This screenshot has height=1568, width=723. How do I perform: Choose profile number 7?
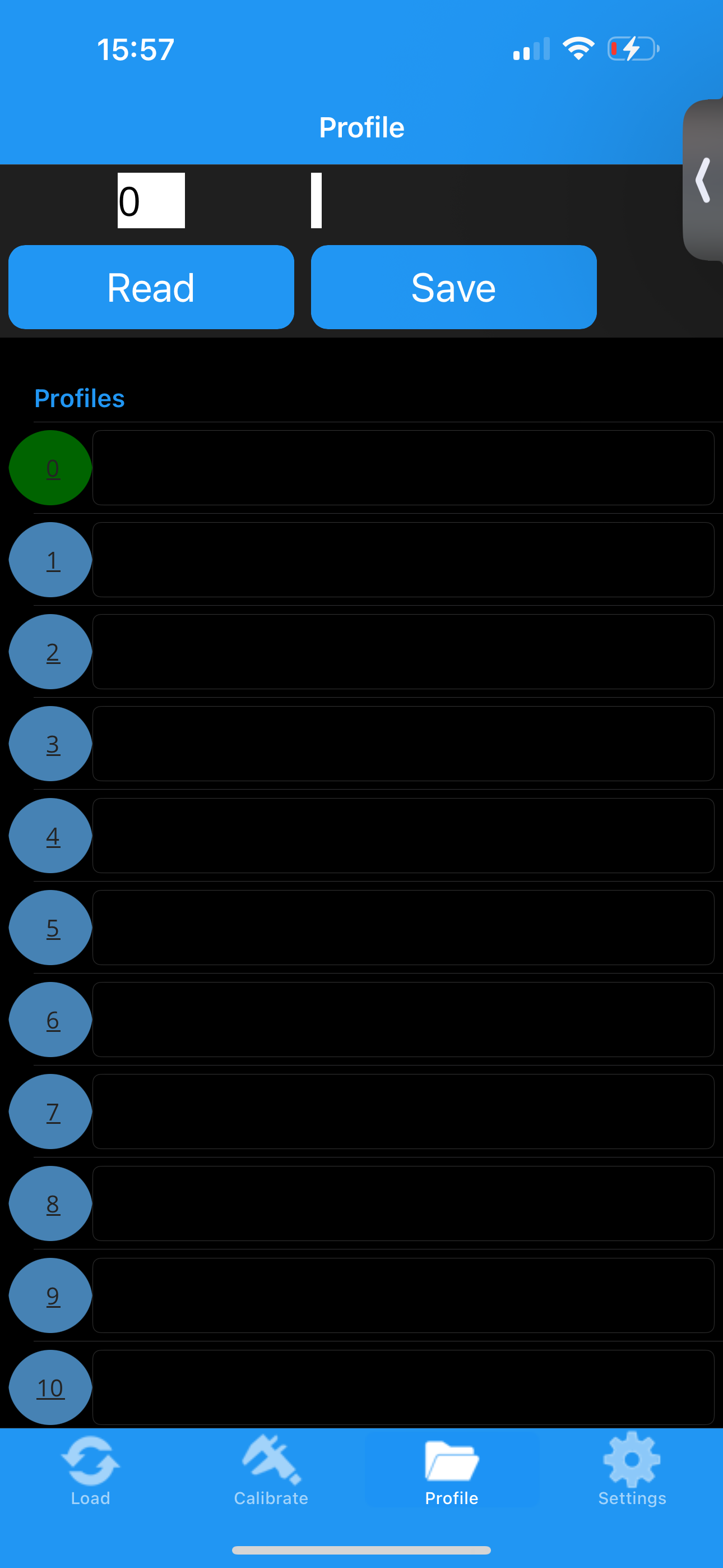coord(50,1111)
